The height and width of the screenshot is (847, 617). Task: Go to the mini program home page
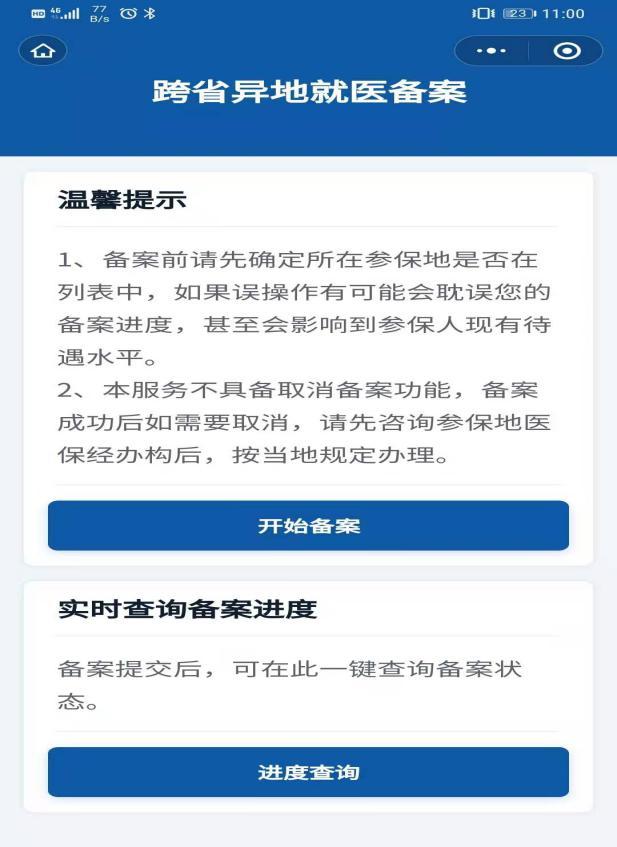coord(43,51)
